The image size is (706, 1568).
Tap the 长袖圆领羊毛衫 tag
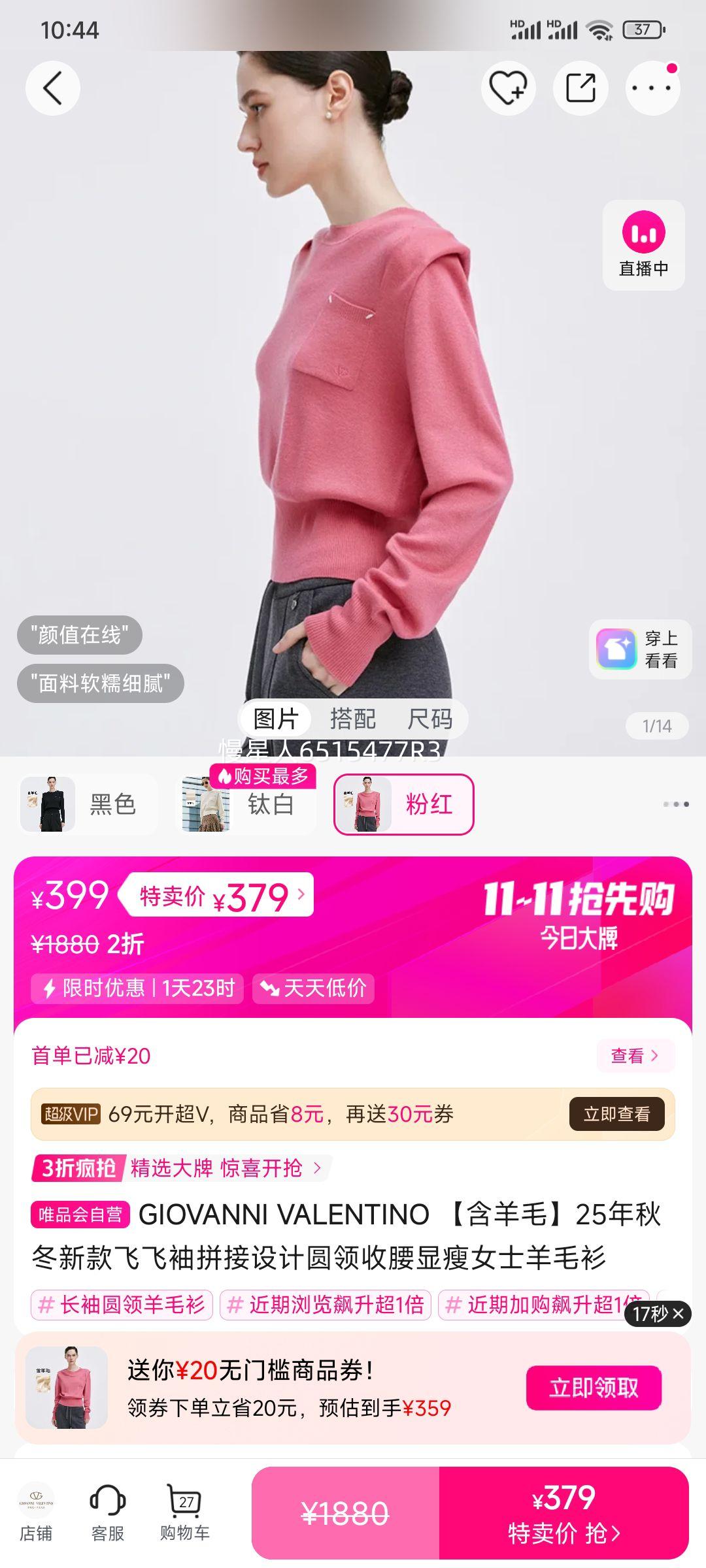(x=122, y=1305)
